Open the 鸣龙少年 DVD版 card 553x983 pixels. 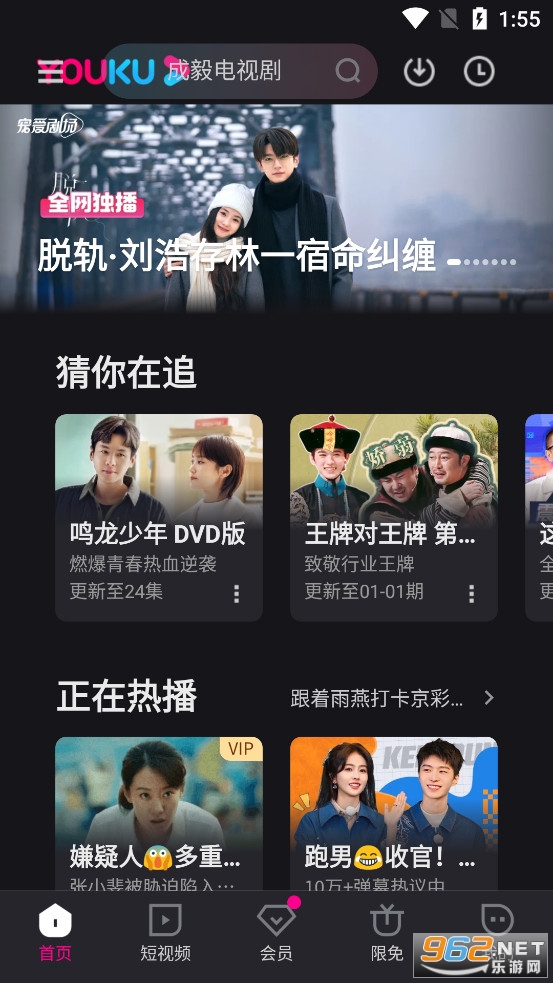[x=159, y=517]
